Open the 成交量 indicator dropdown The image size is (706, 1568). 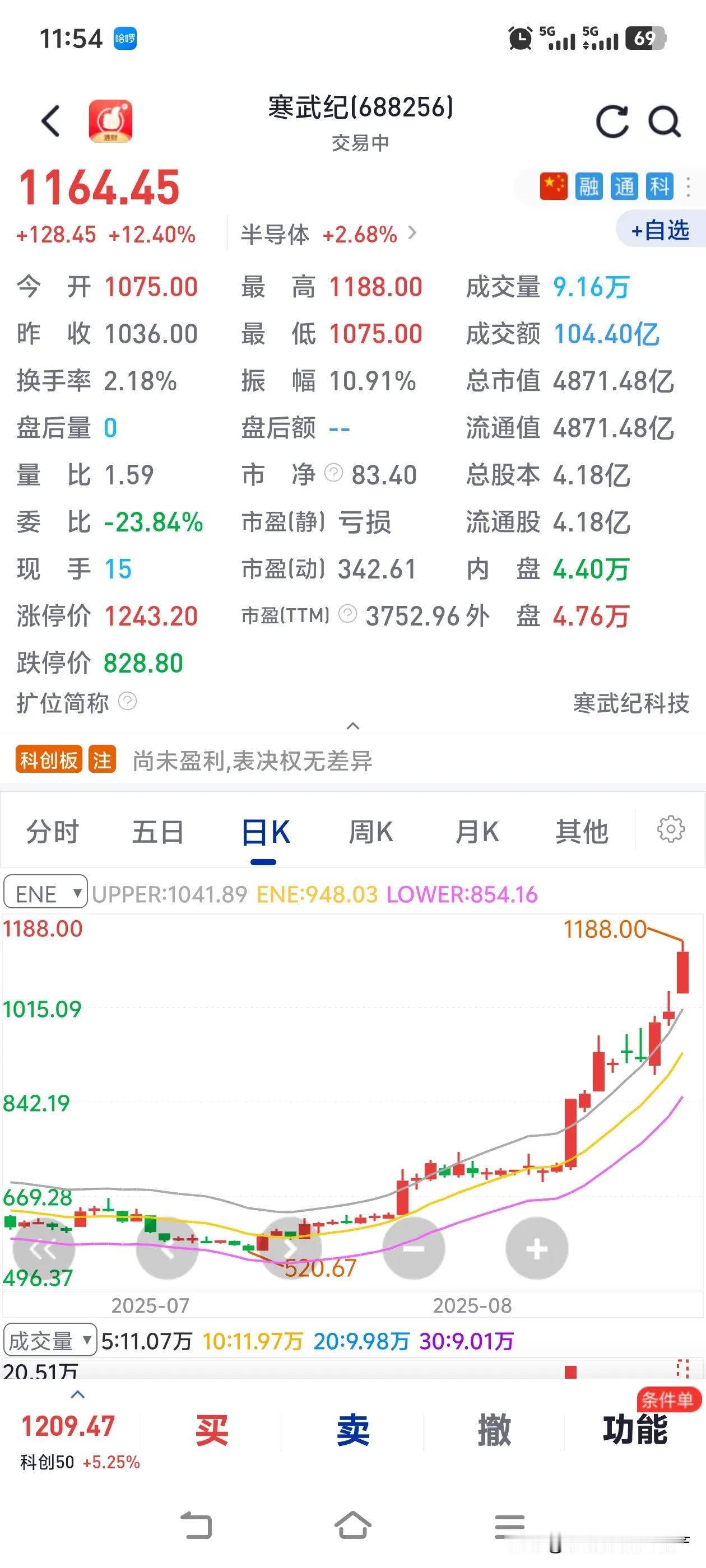click(50, 1340)
